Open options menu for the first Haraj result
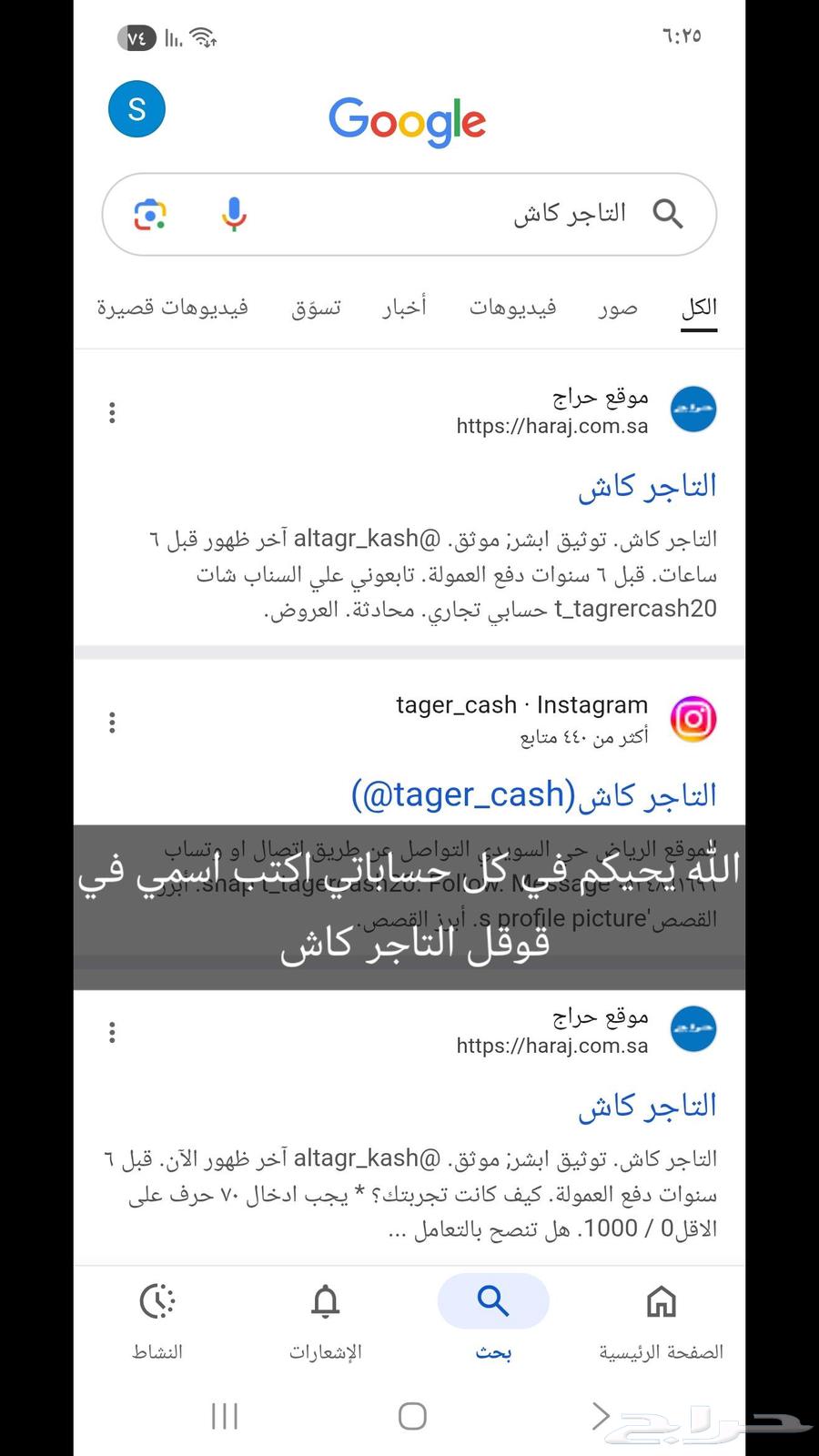Image resolution: width=819 pixels, height=1456 pixels. (111, 412)
